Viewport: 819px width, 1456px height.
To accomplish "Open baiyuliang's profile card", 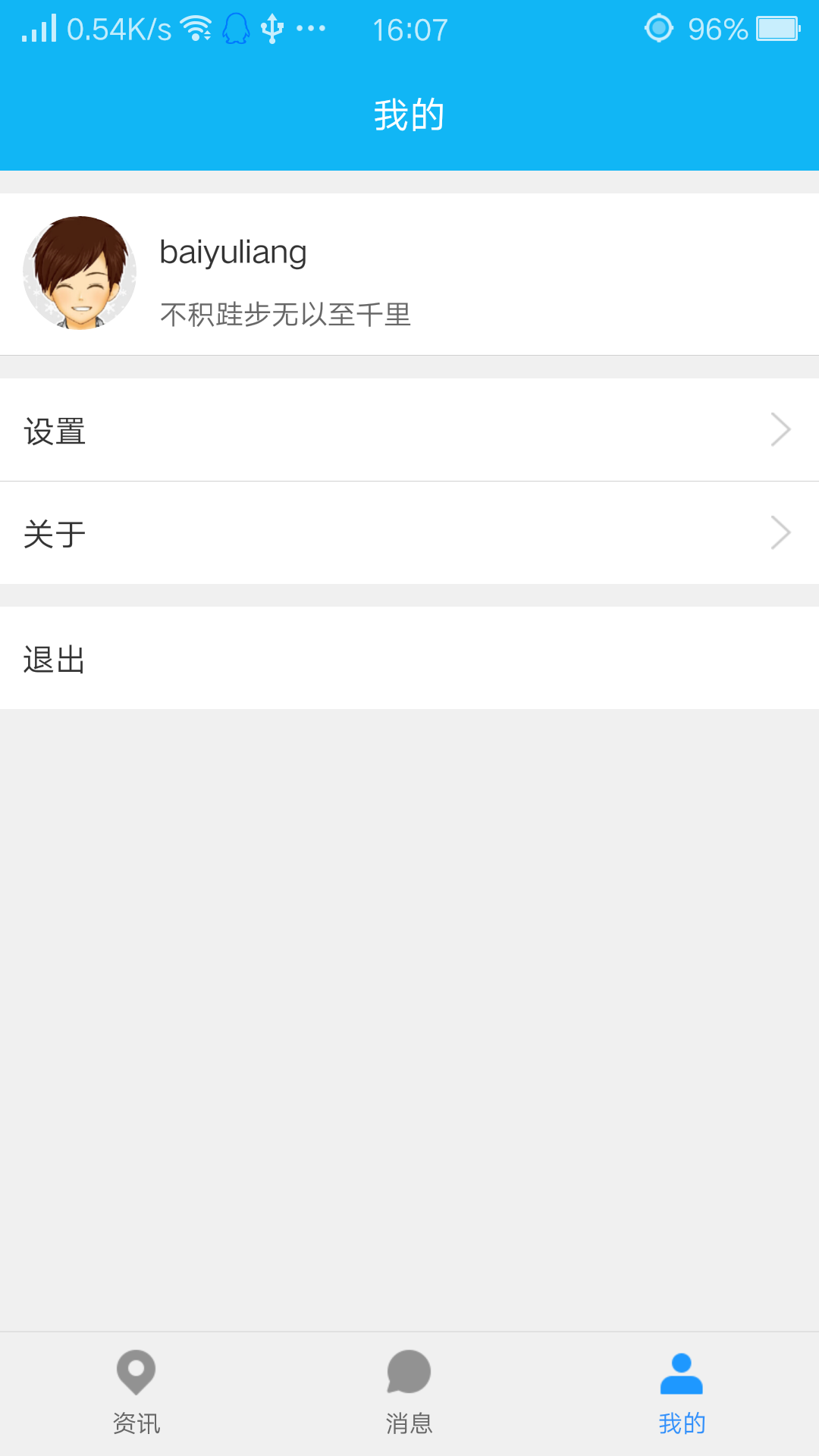I will point(409,274).
